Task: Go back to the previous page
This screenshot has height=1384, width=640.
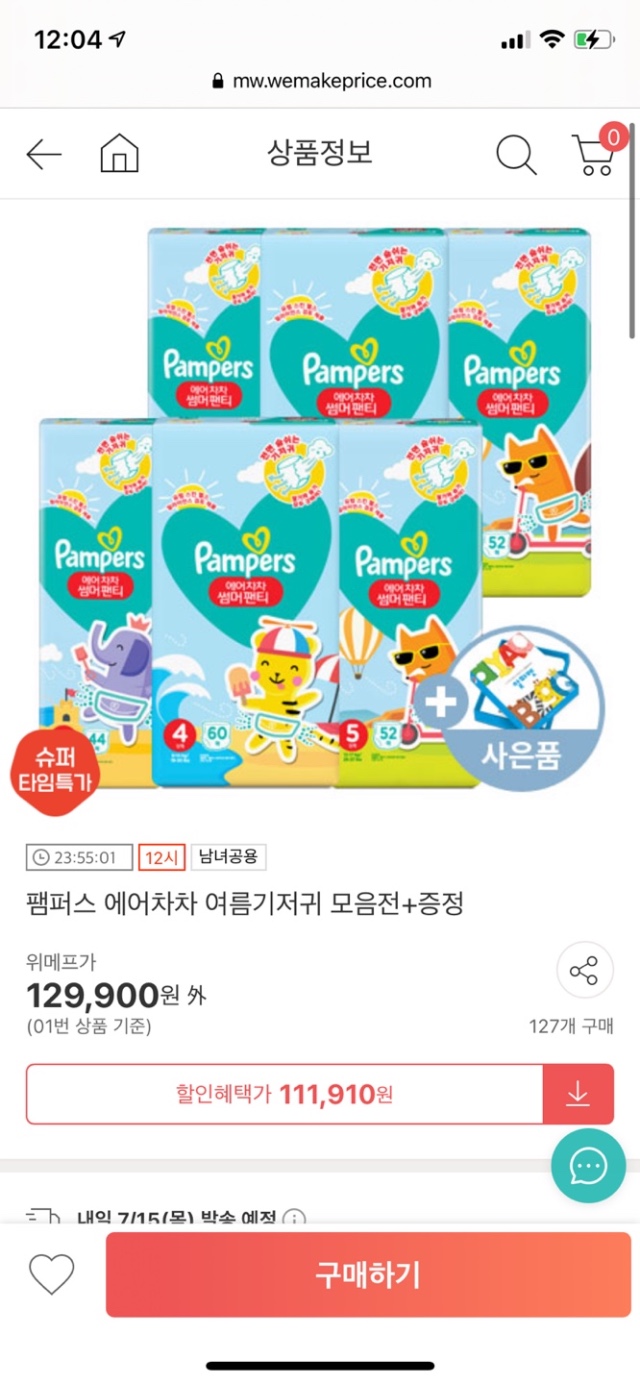Action: click(x=44, y=154)
